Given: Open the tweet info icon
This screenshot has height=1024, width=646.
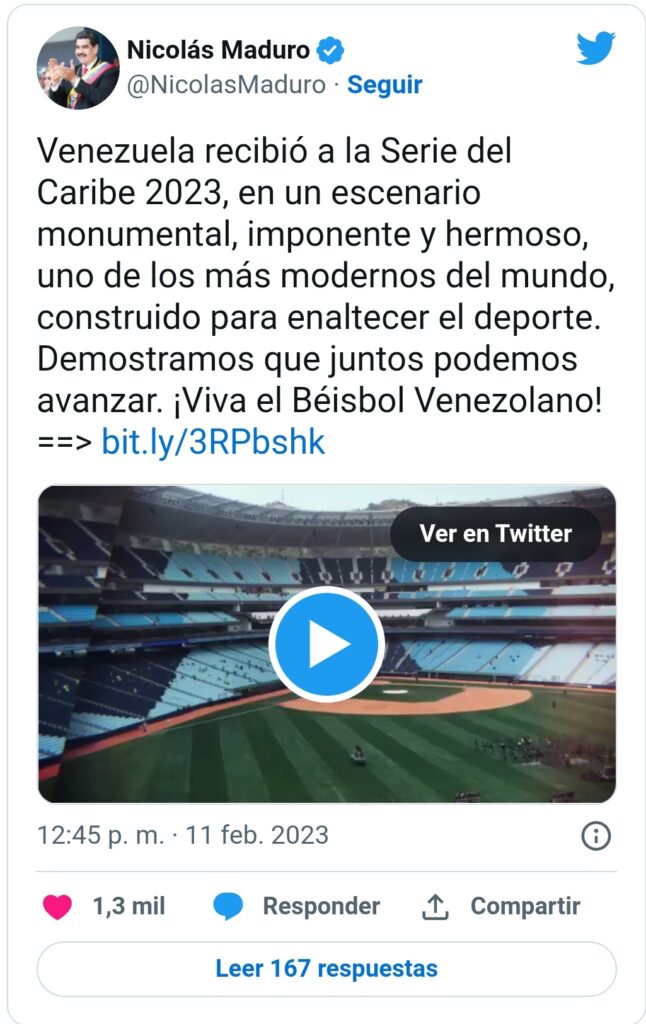Looking at the screenshot, I should (x=595, y=835).
